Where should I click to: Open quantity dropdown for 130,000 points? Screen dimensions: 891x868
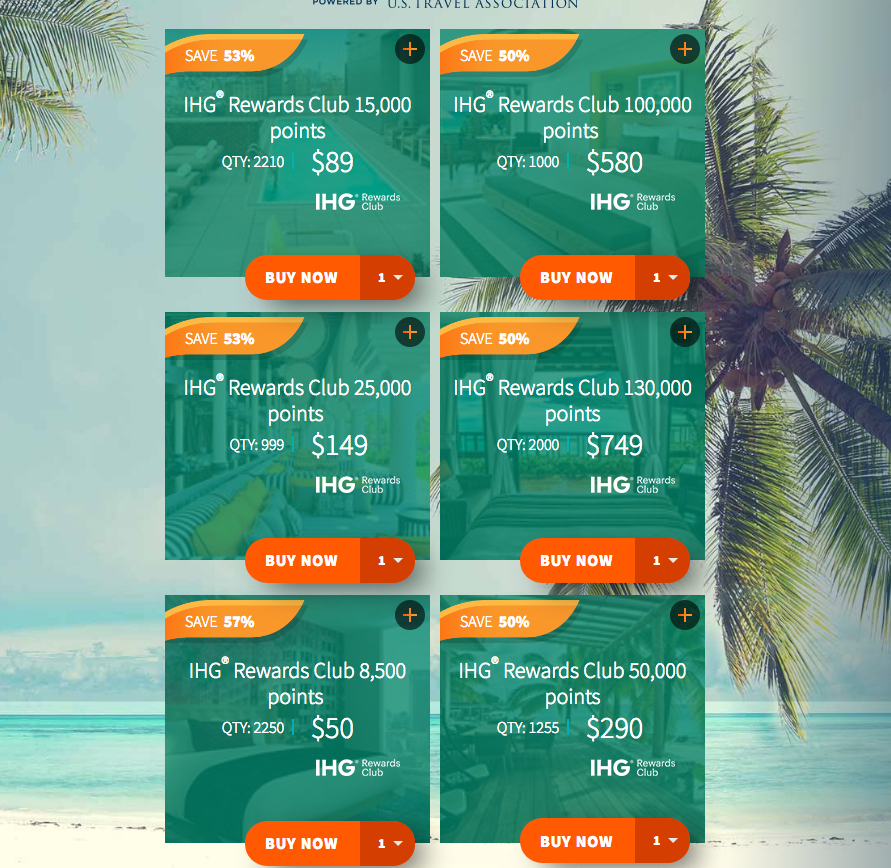coord(664,561)
